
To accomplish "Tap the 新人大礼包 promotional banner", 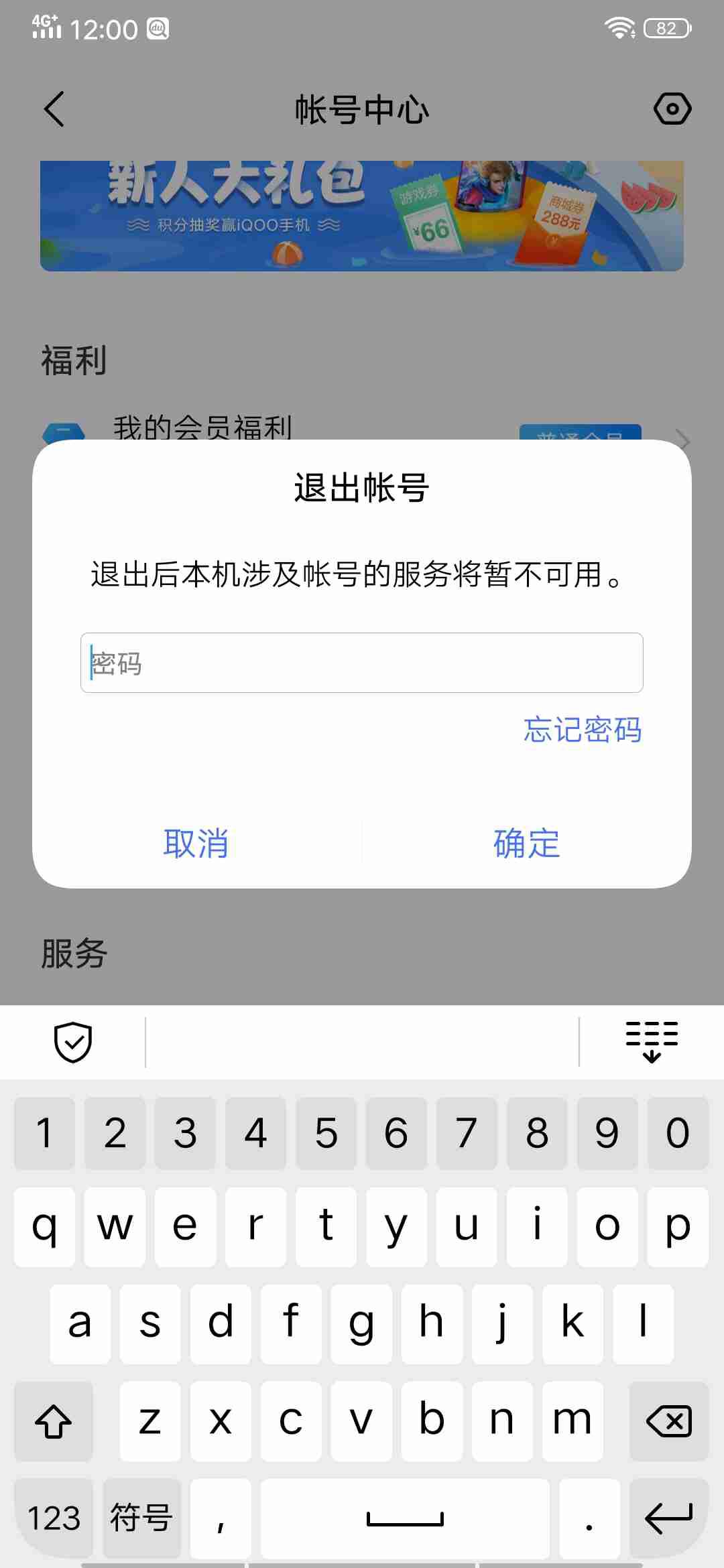I will tap(362, 214).
